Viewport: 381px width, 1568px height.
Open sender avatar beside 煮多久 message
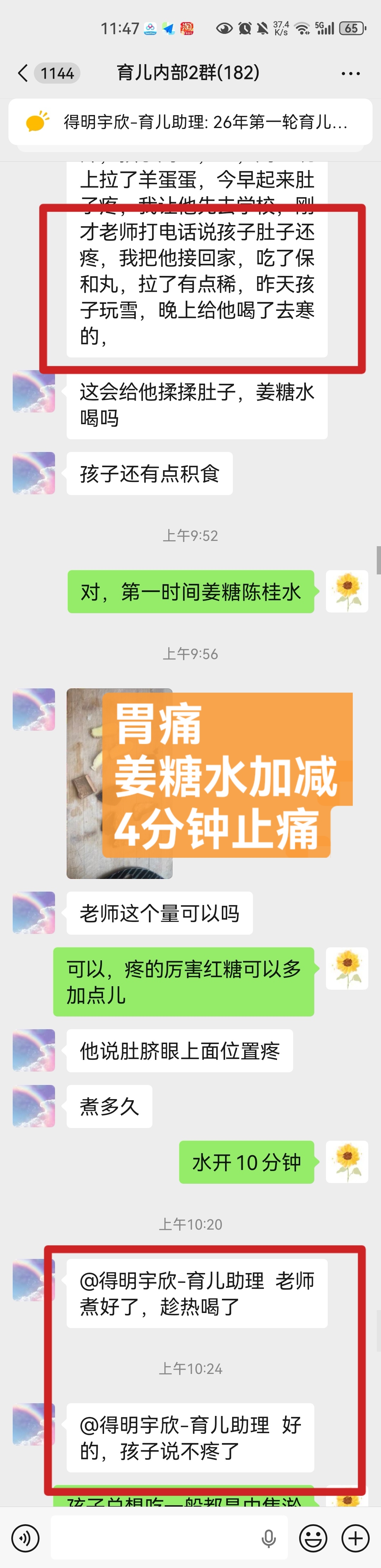click(x=34, y=1106)
